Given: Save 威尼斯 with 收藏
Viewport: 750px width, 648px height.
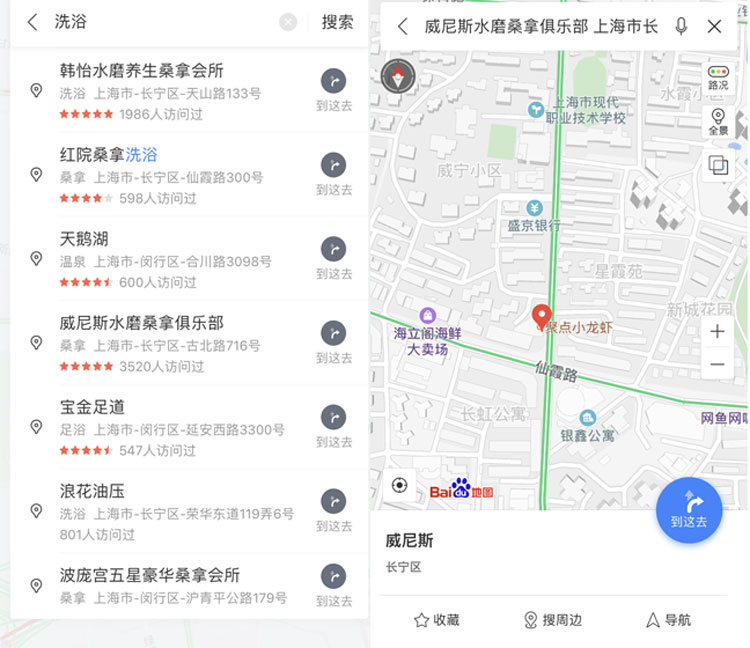Looking at the screenshot, I should 436,620.
